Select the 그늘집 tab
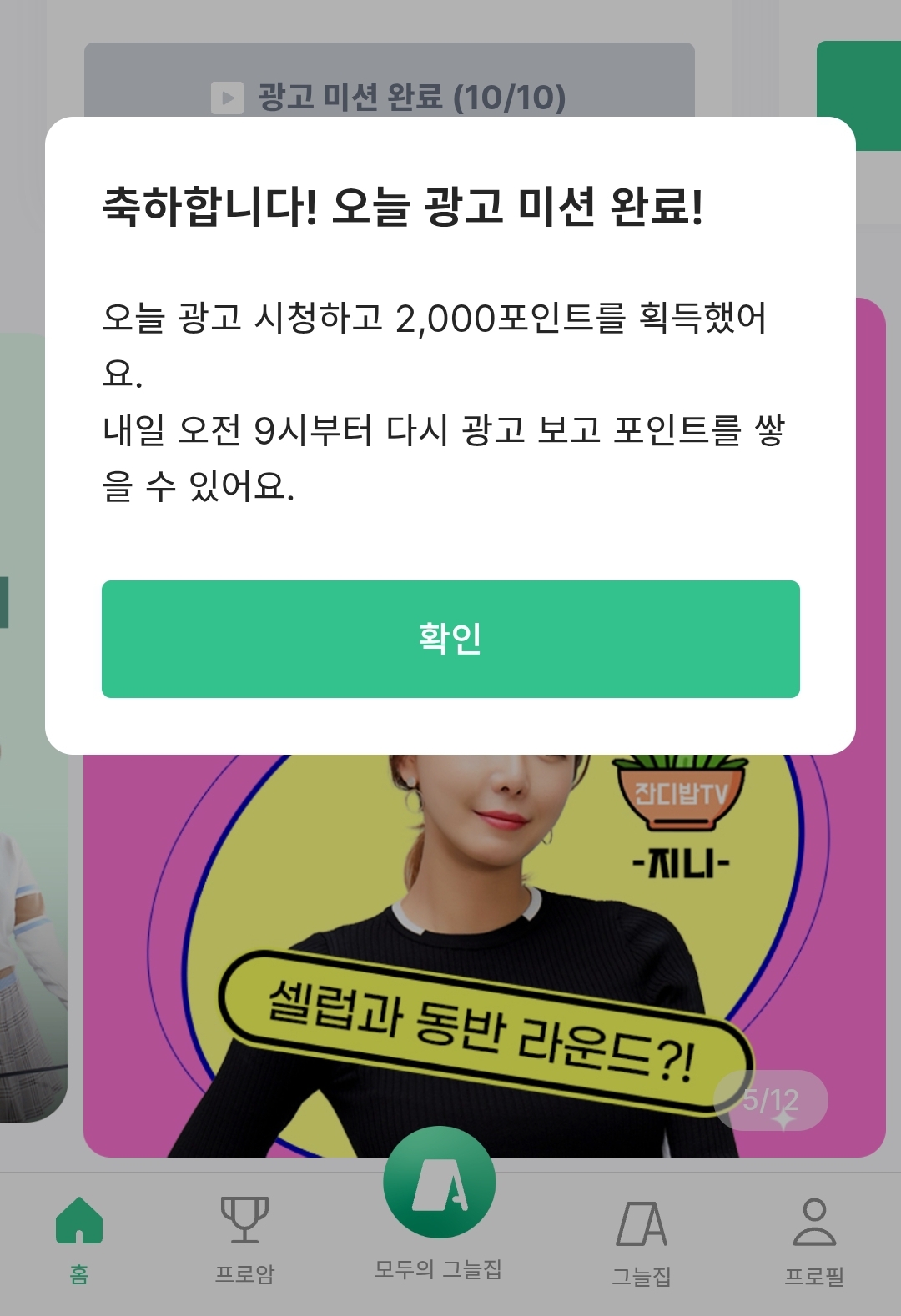Viewport: 901px width, 1316px height. point(642,1239)
